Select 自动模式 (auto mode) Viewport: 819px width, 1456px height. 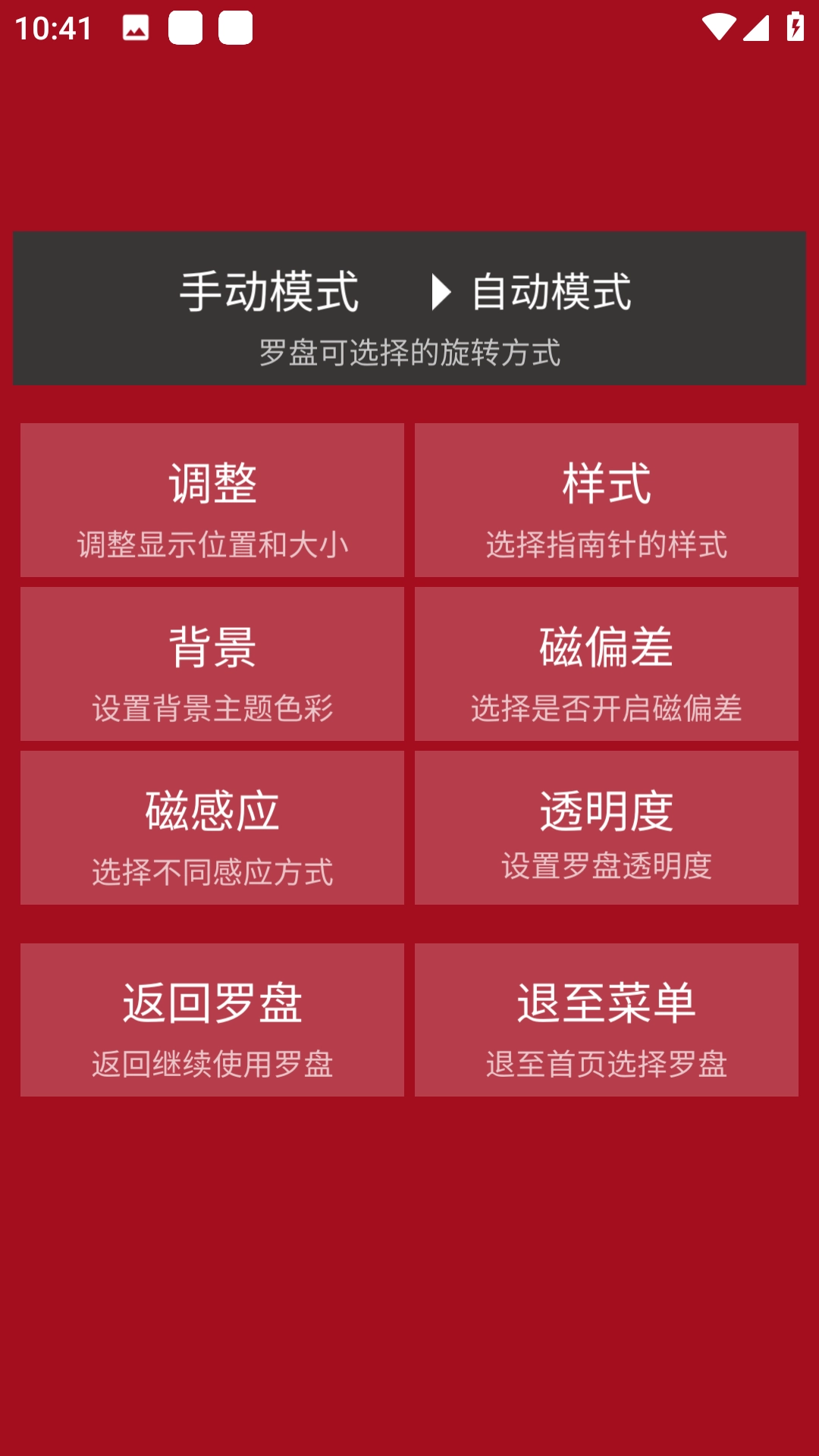[550, 292]
